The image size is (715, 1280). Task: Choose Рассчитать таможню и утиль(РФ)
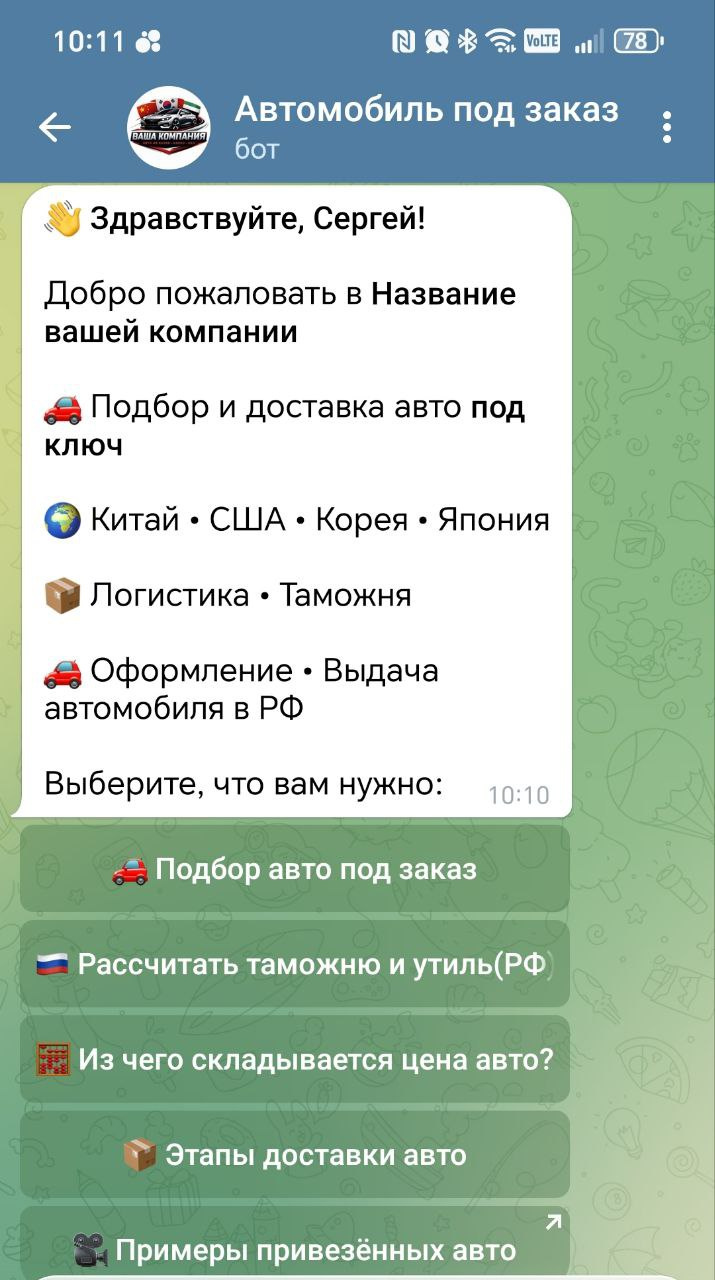295,964
